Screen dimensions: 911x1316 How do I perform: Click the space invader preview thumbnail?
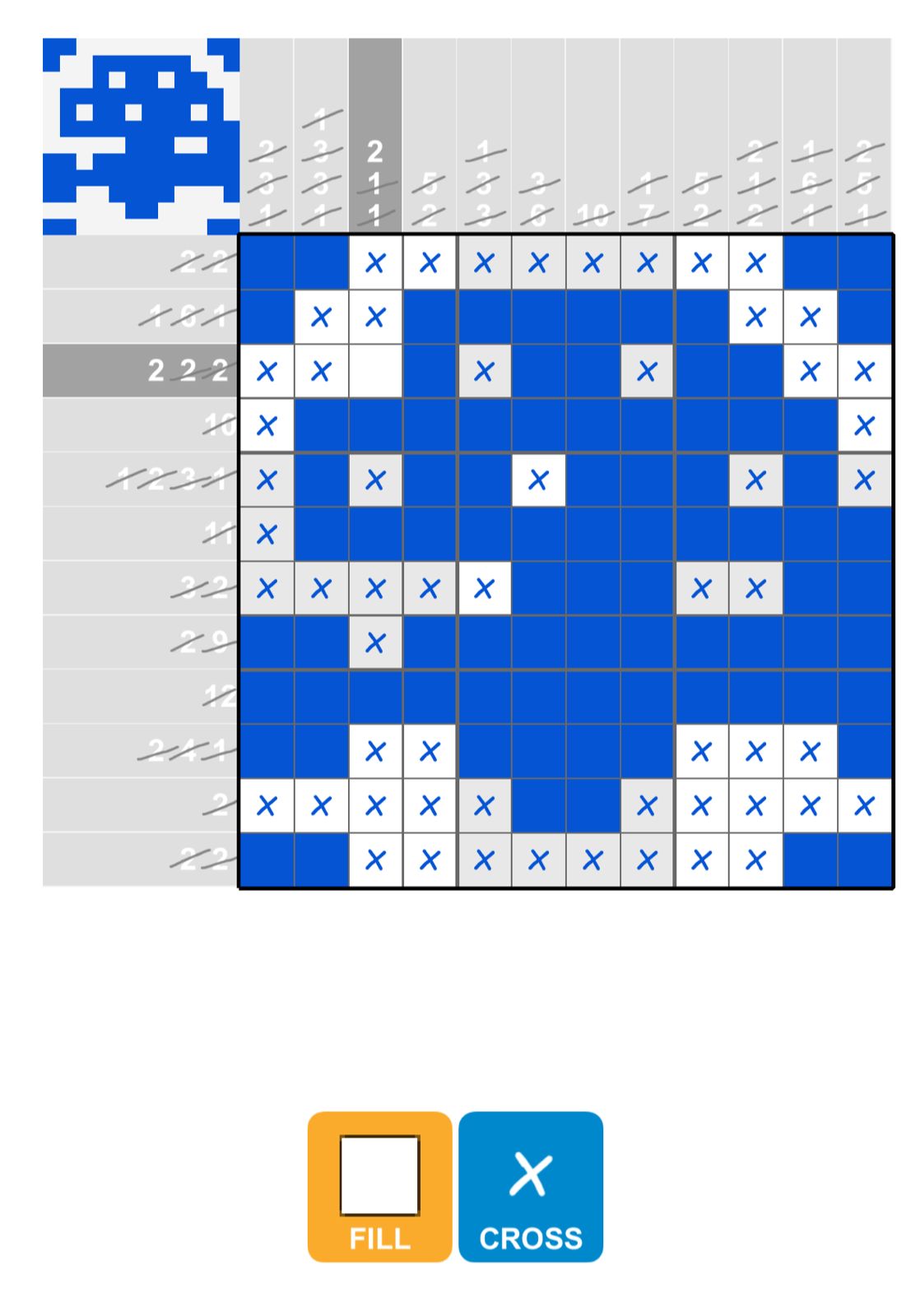click(x=140, y=132)
